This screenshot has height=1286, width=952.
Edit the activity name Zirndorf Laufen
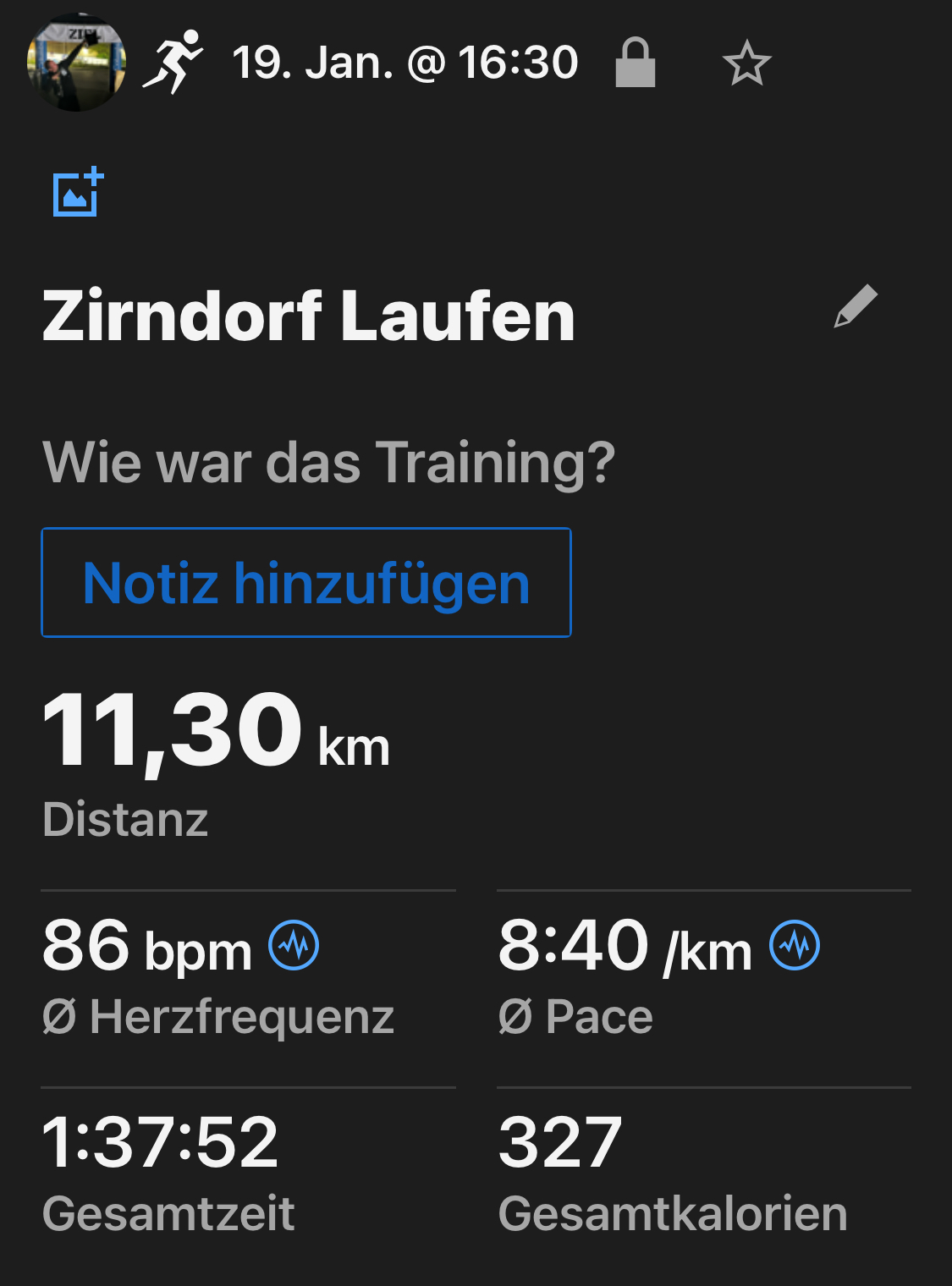pos(856,305)
